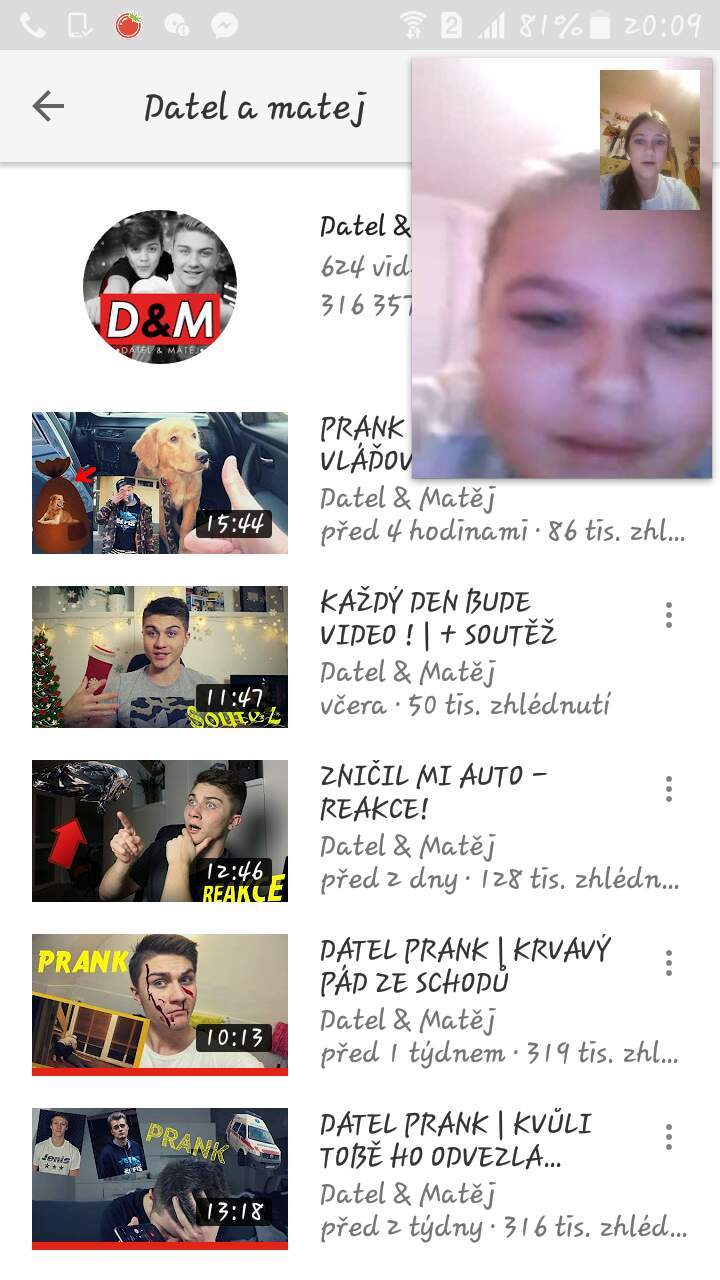720x1280 pixels.
Task: Open overflow menu for ZNIČIL MI AUTO
Action: click(x=668, y=789)
